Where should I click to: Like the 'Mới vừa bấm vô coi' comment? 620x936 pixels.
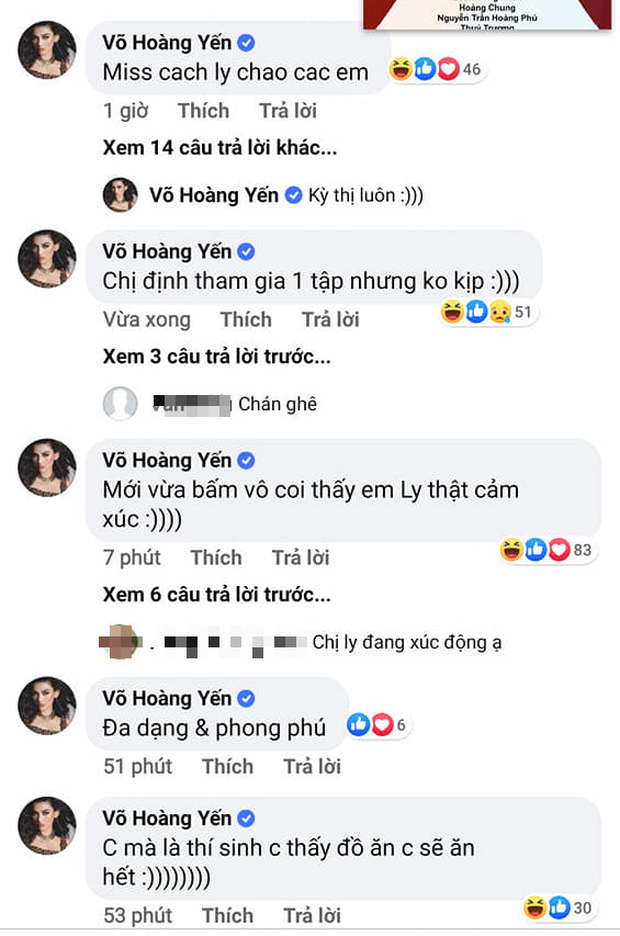pos(216,558)
